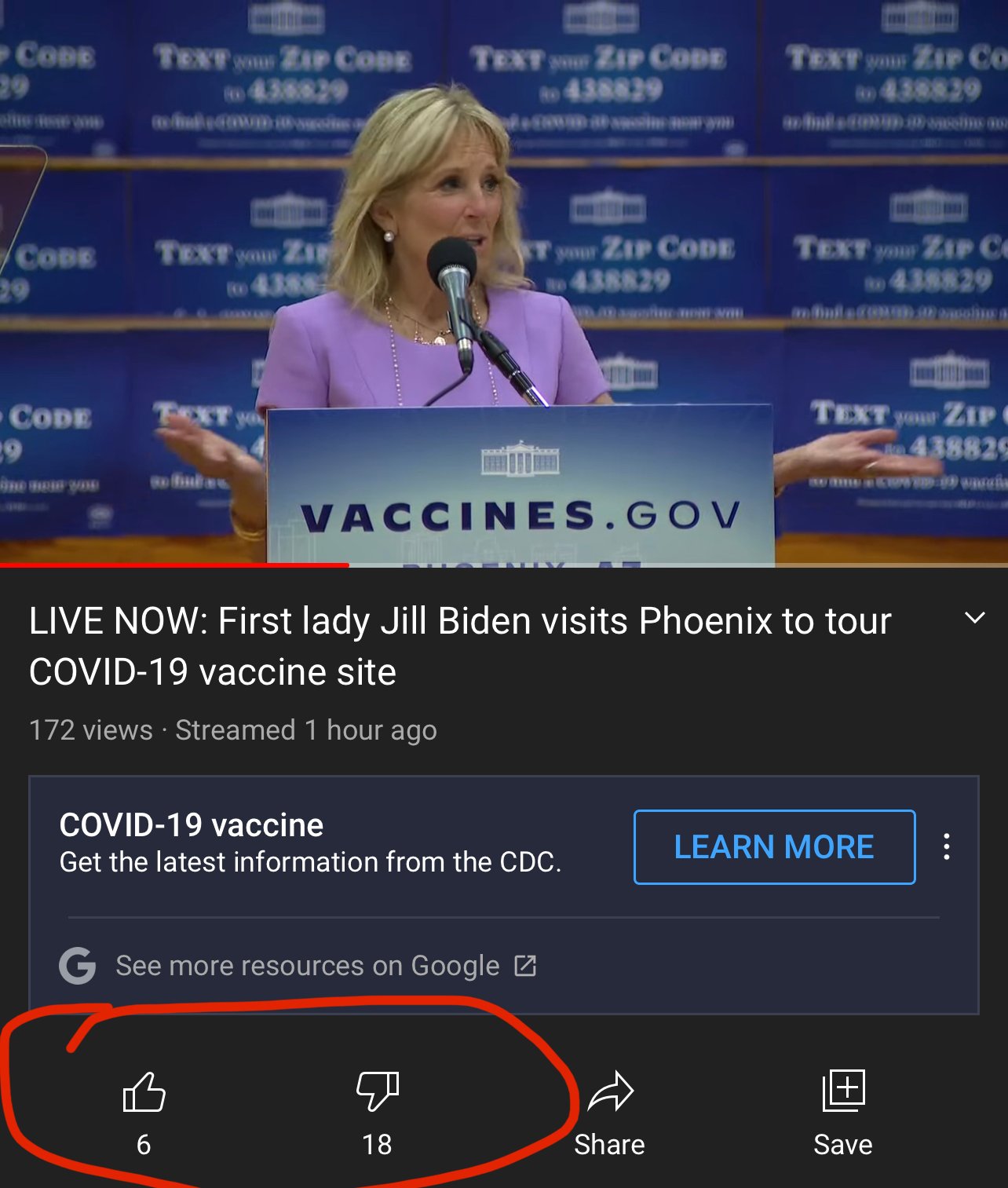The image size is (1008, 1188).
Task: Like the Jill Biden video
Action: coord(144,1093)
